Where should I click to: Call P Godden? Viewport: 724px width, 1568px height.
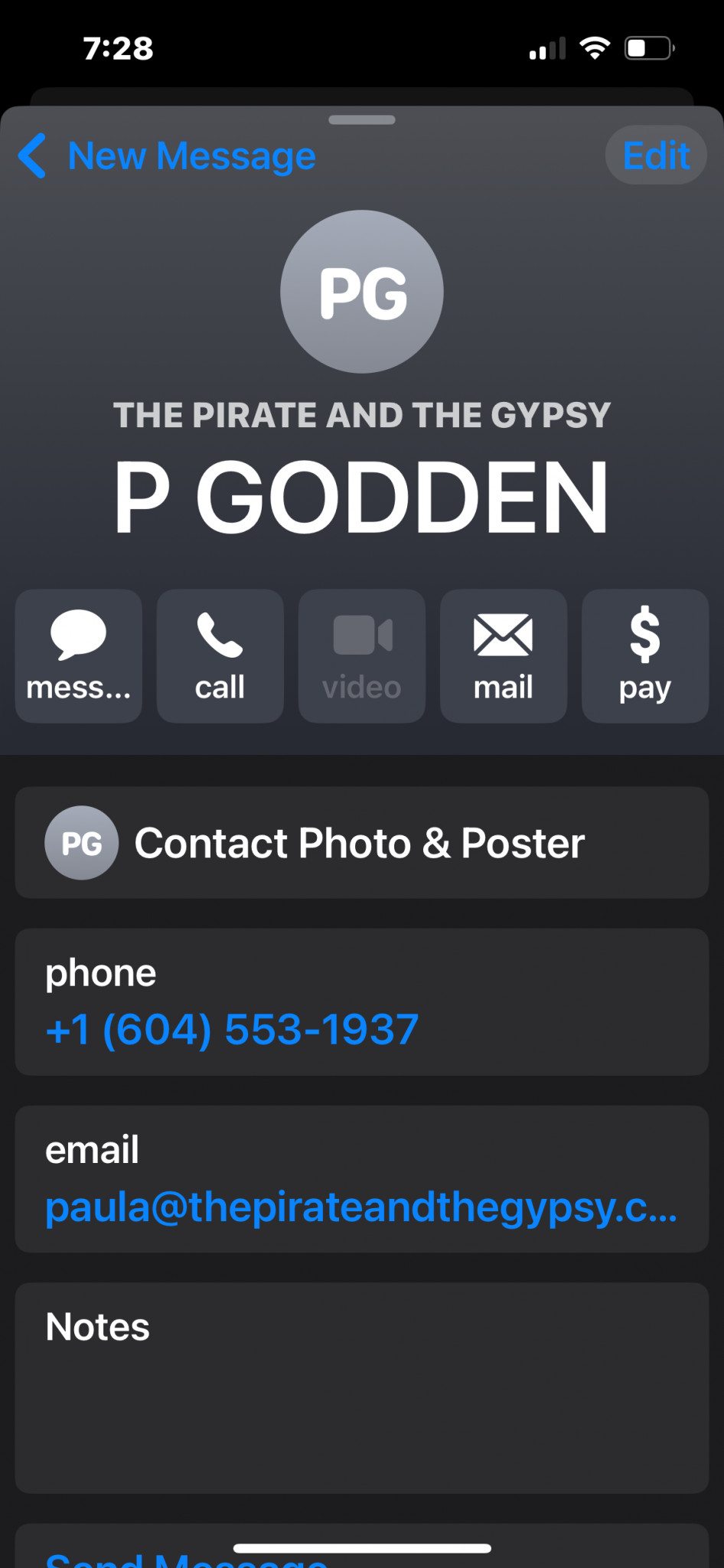pyautogui.click(x=220, y=656)
